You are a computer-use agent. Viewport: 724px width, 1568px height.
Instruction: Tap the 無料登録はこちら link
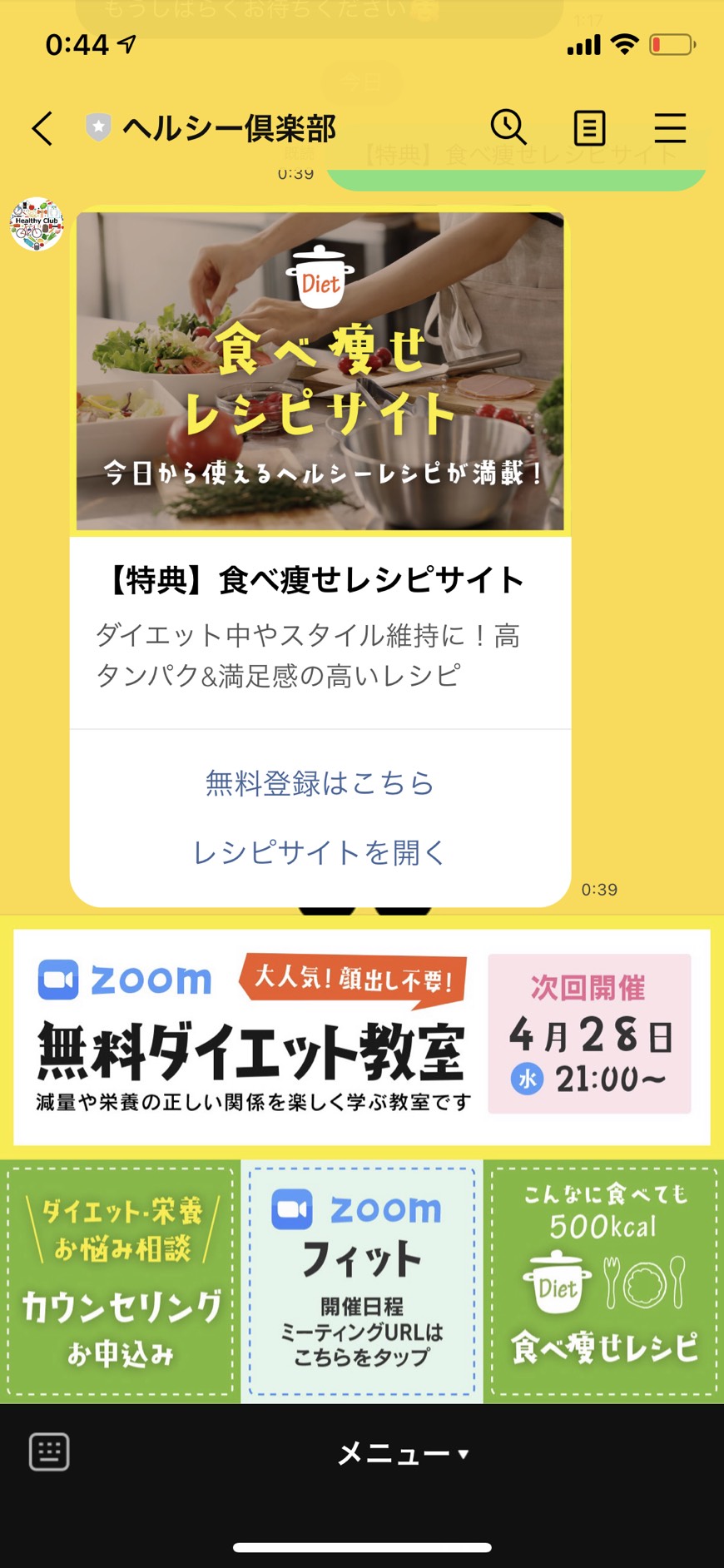click(x=320, y=783)
